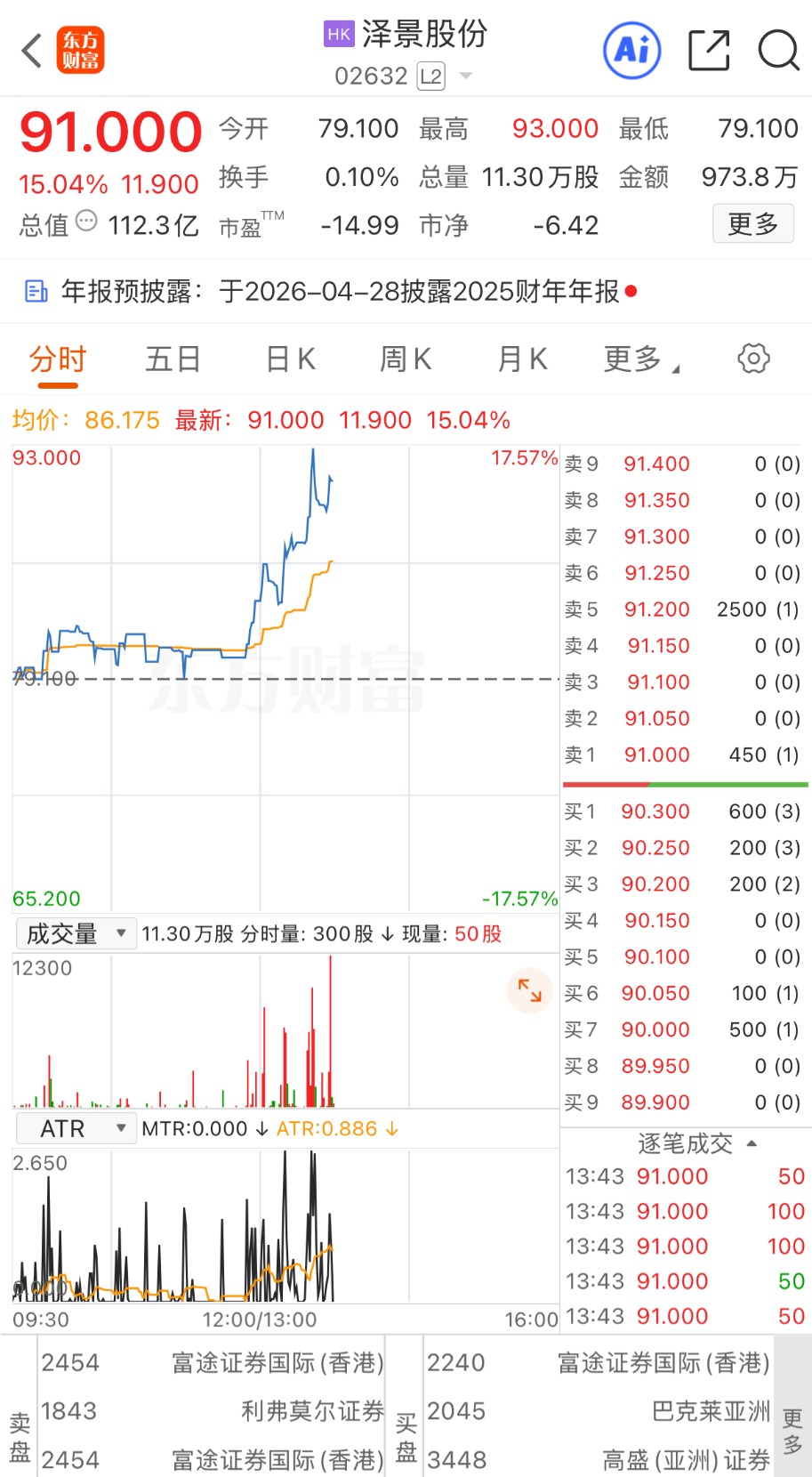Open the ATR indicator dropdown
The height and width of the screenshot is (1477, 812).
click(x=76, y=1128)
